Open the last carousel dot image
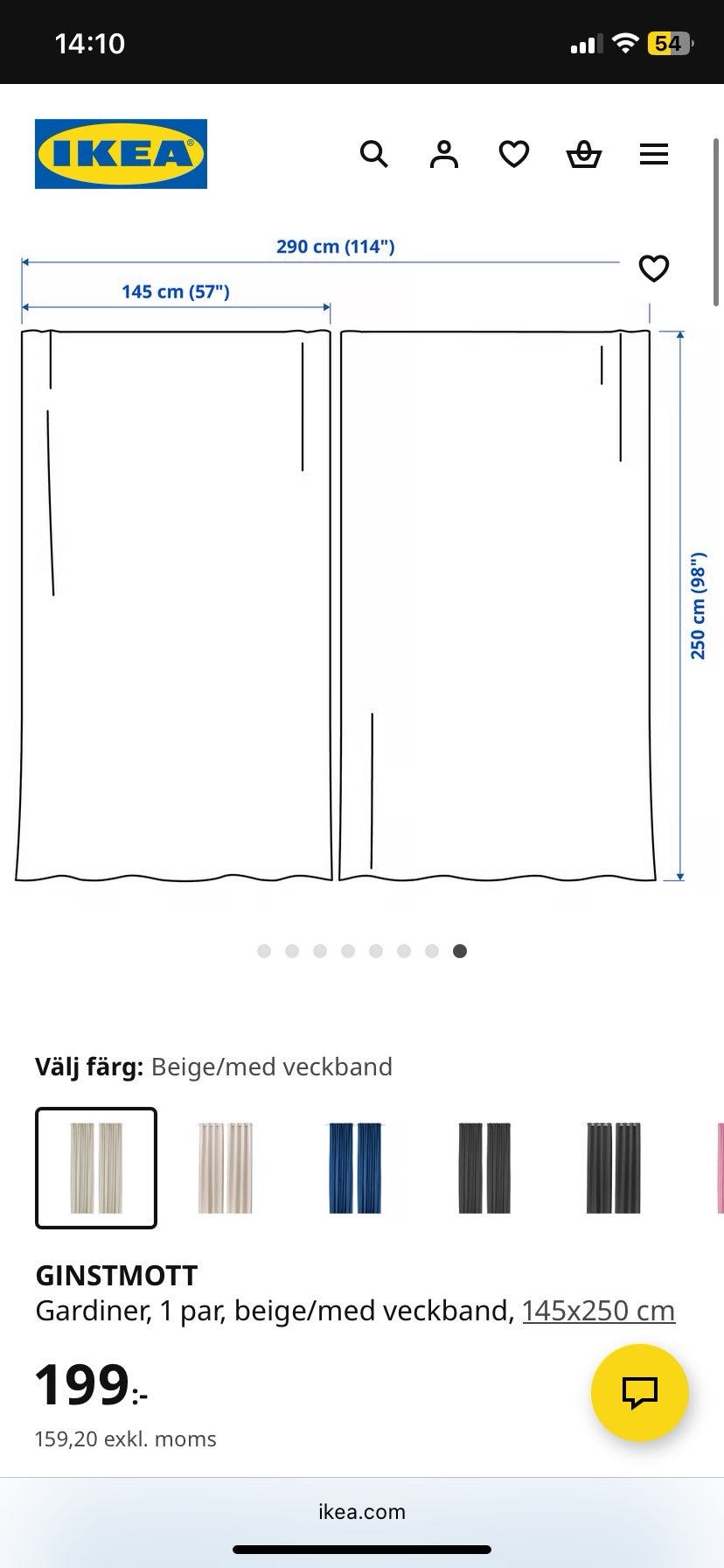The width and height of the screenshot is (724, 1568). click(x=460, y=950)
